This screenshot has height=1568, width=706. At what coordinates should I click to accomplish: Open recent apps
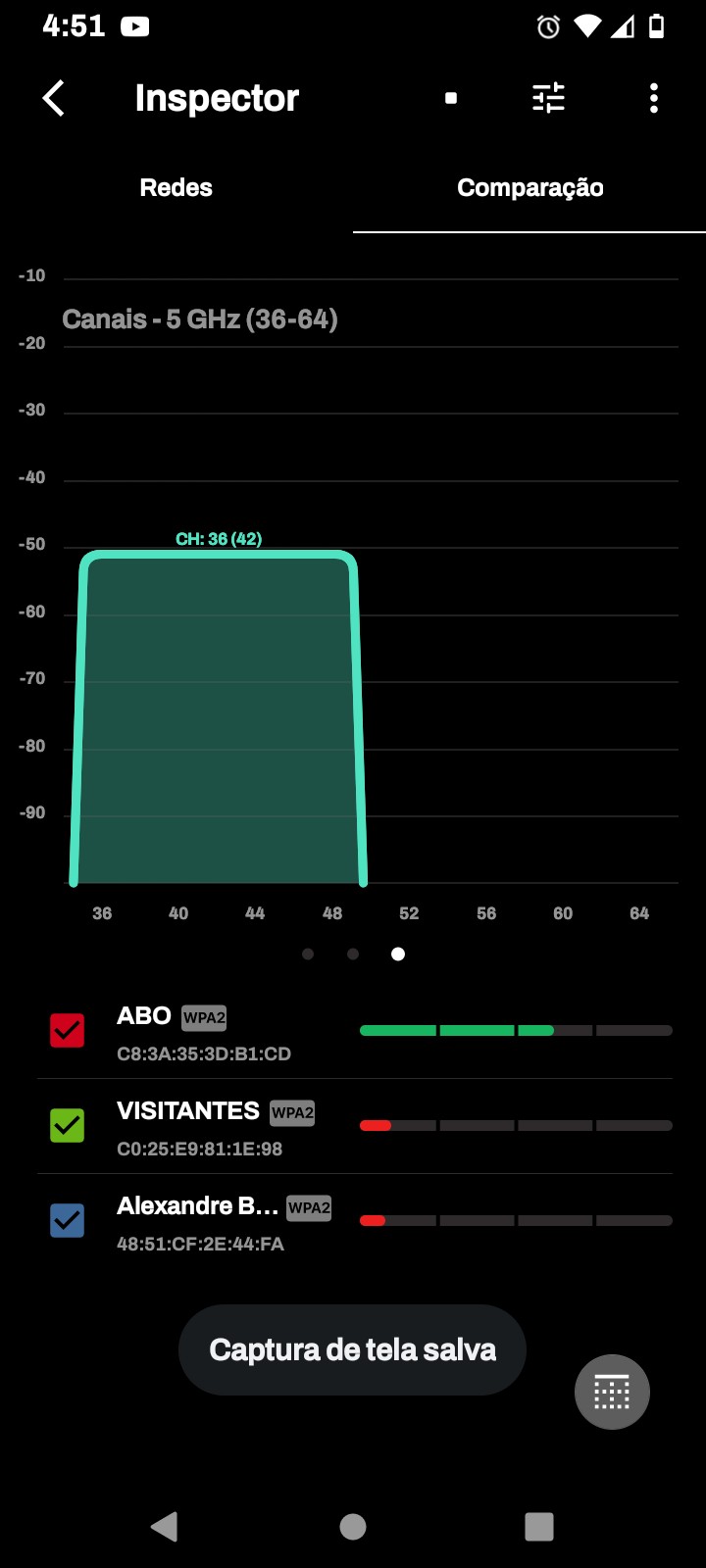(539, 1526)
